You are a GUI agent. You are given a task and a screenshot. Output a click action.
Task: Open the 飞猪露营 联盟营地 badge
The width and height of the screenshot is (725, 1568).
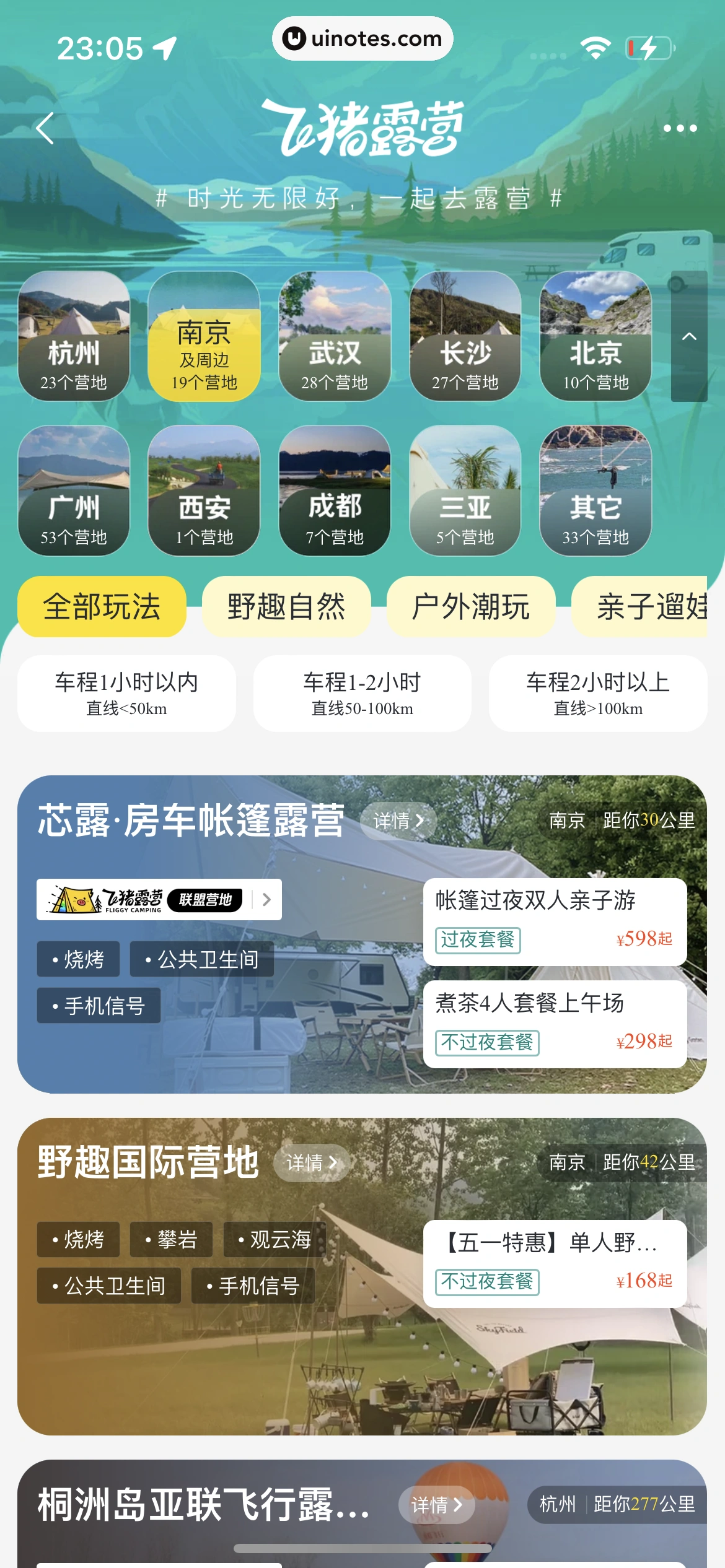(x=159, y=899)
